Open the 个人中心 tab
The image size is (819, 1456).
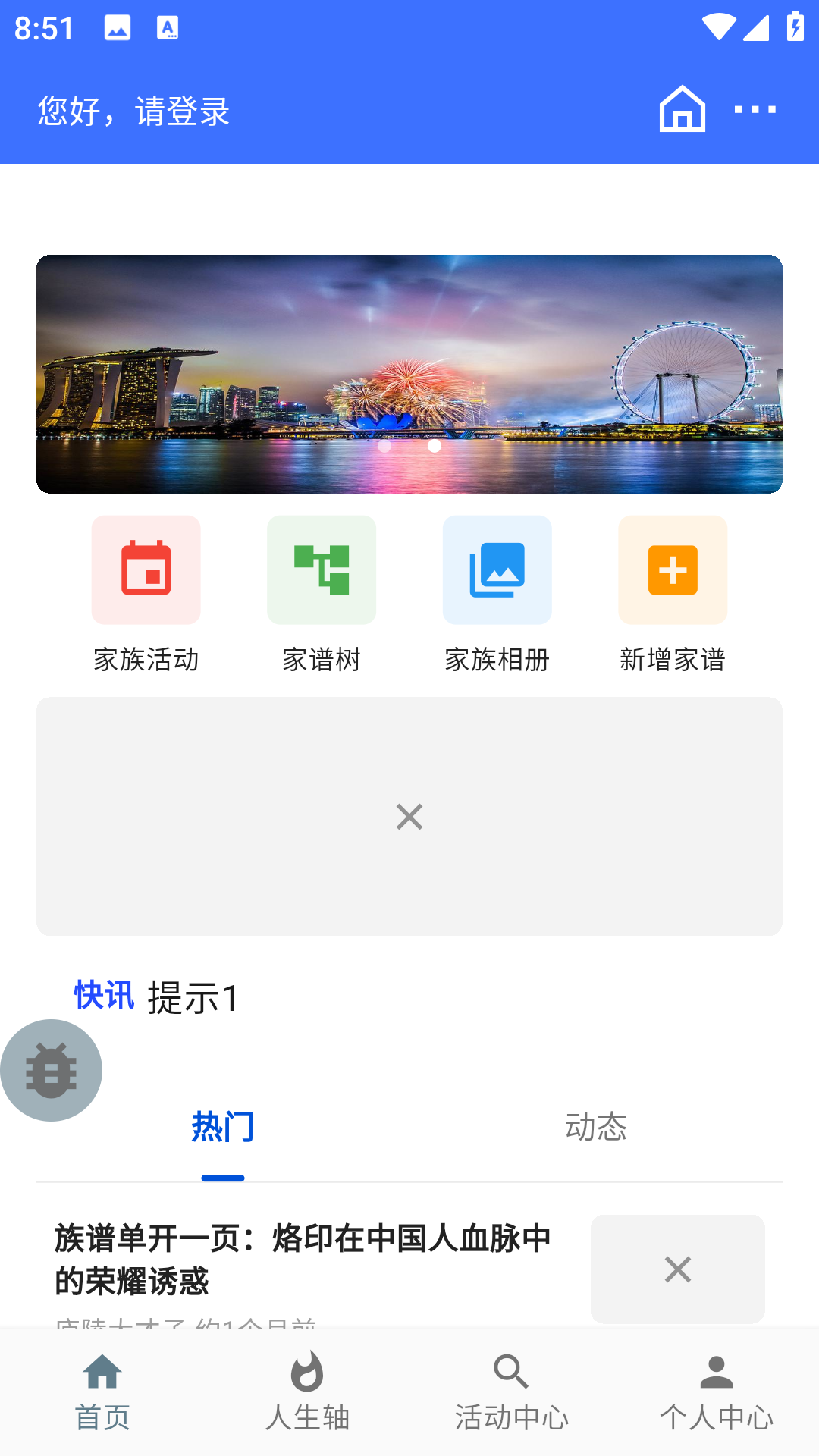click(717, 1392)
